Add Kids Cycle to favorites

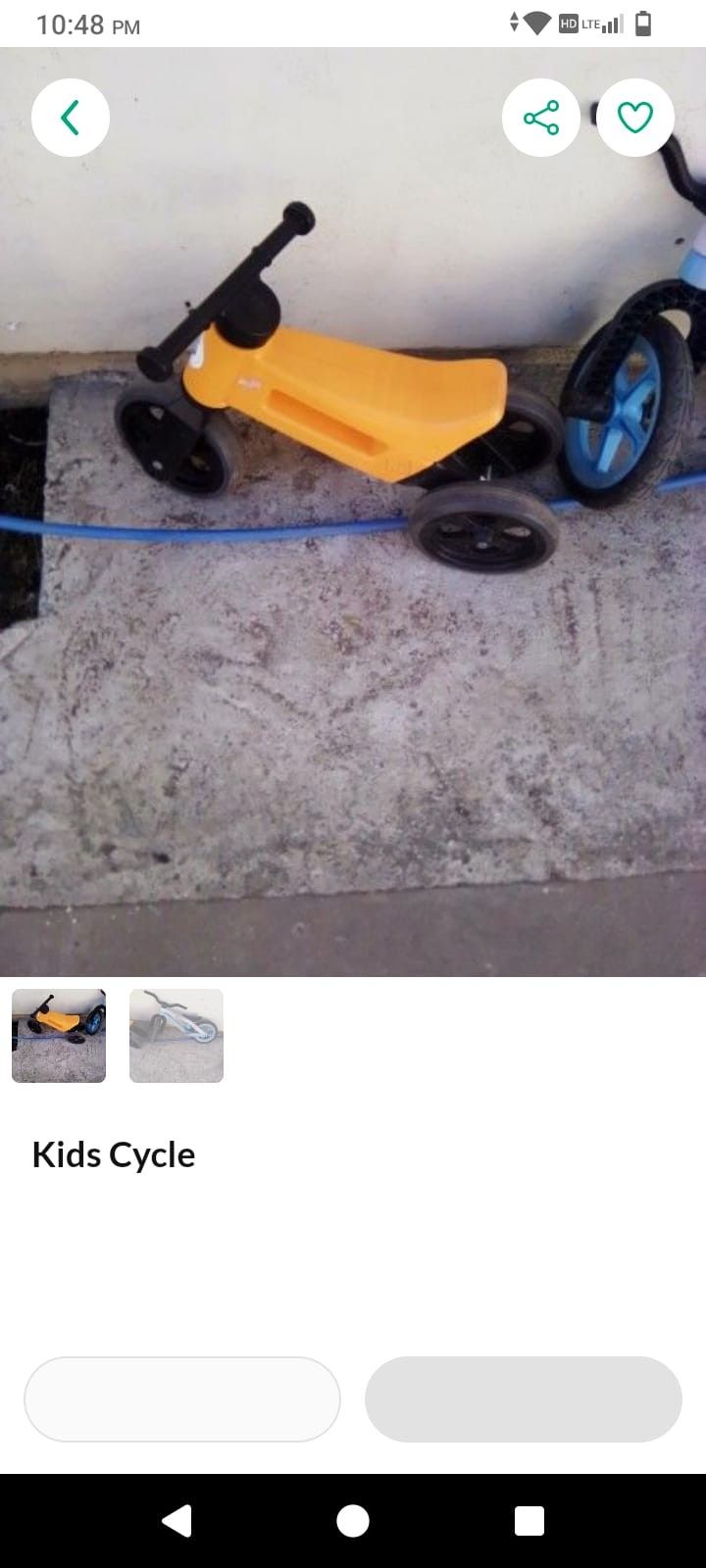[635, 119]
